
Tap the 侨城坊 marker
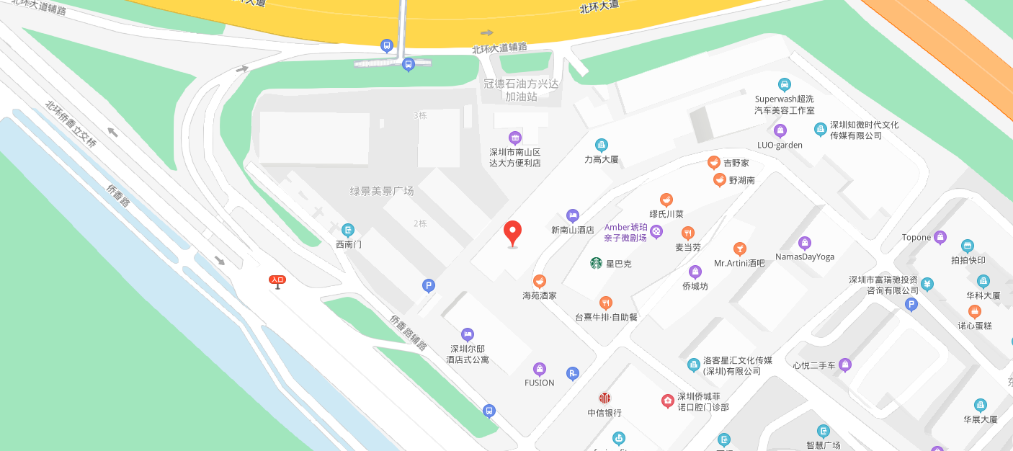pos(695,271)
